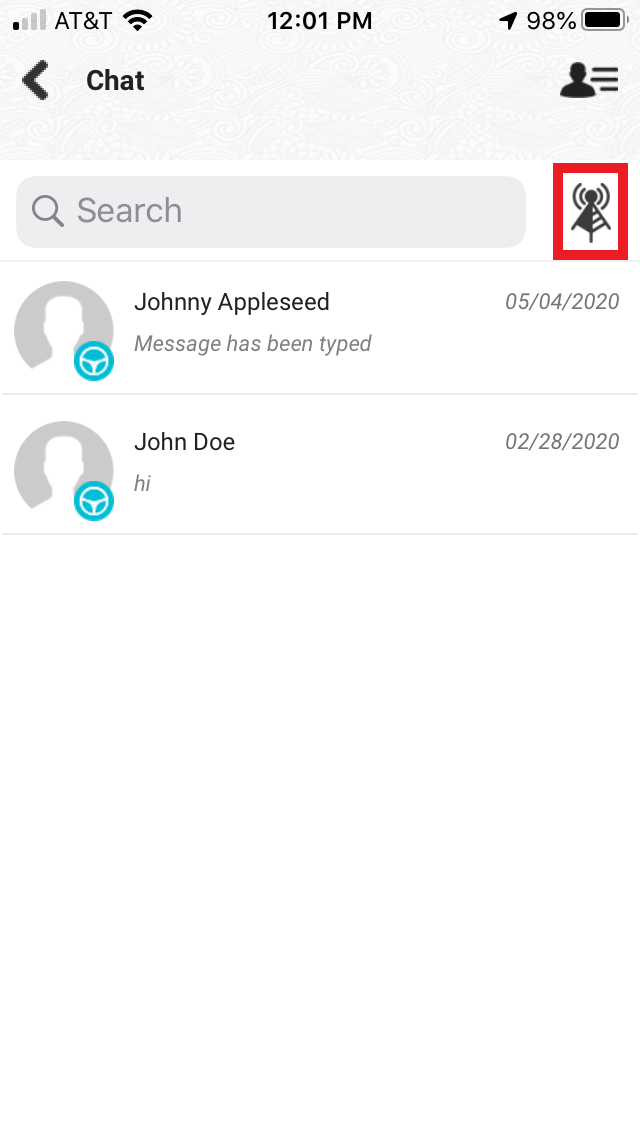This screenshot has height=1136, width=640.
Task: Go back from the Chat screen
Action: click(x=36, y=81)
